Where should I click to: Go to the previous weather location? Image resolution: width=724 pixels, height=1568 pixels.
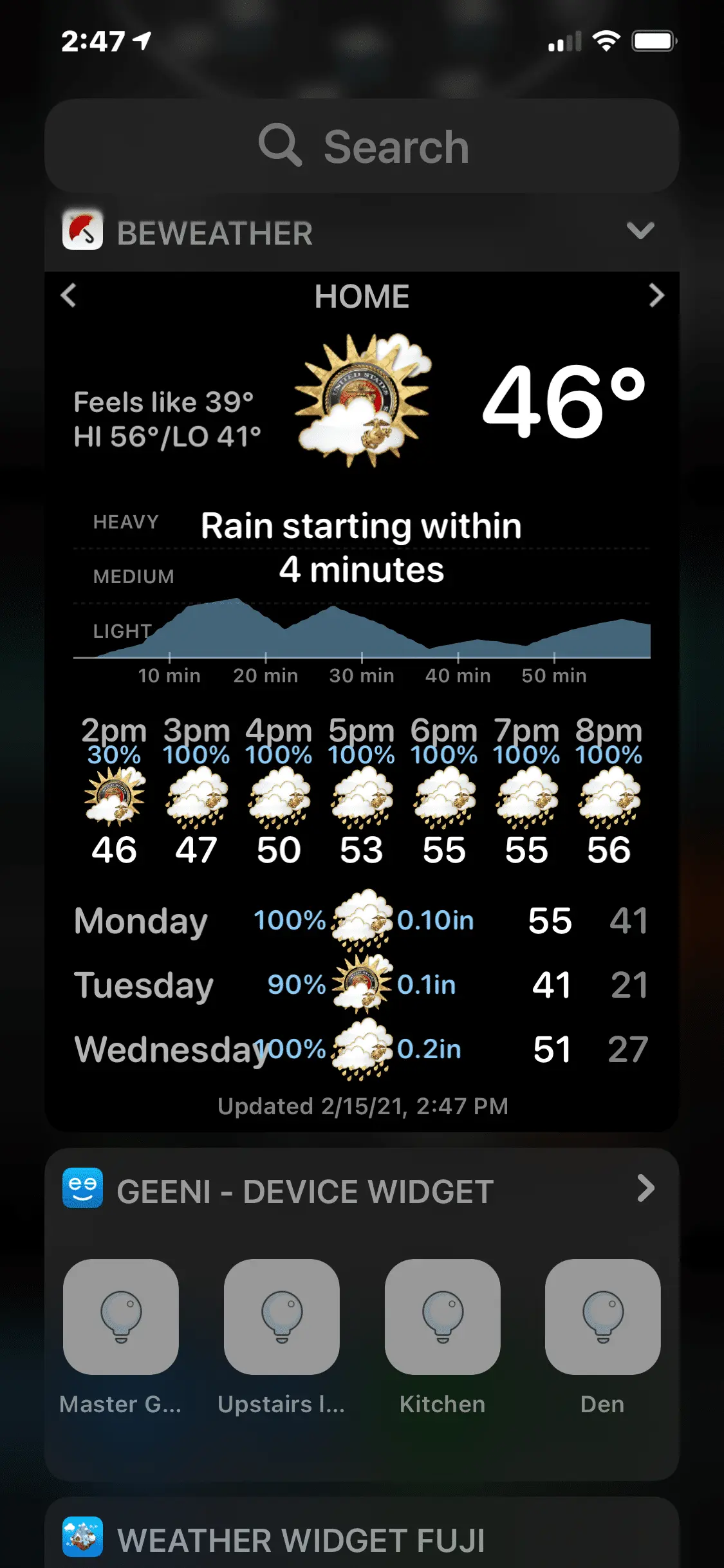point(68,296)
